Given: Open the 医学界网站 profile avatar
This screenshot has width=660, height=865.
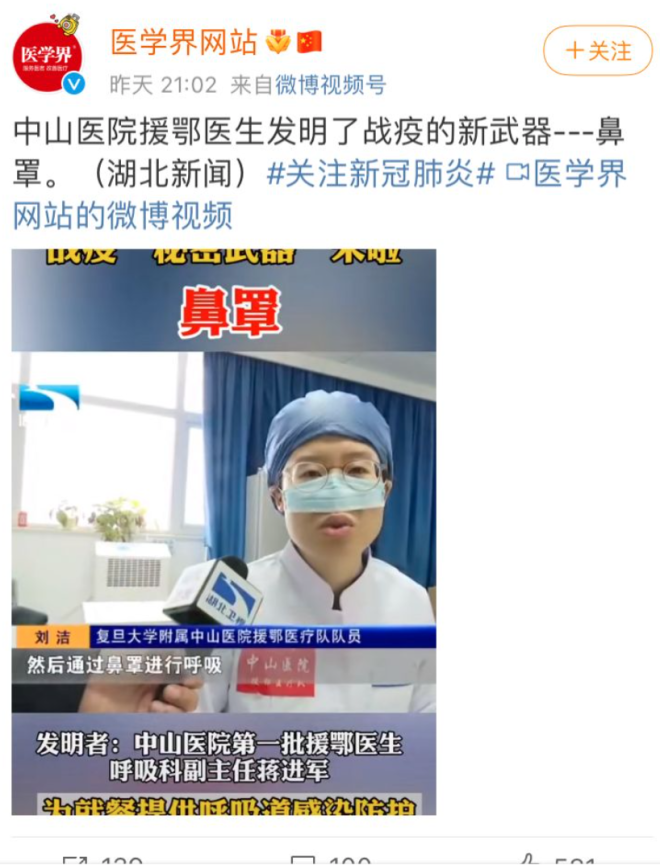Looking at the screenshot, I should [47, 55].
